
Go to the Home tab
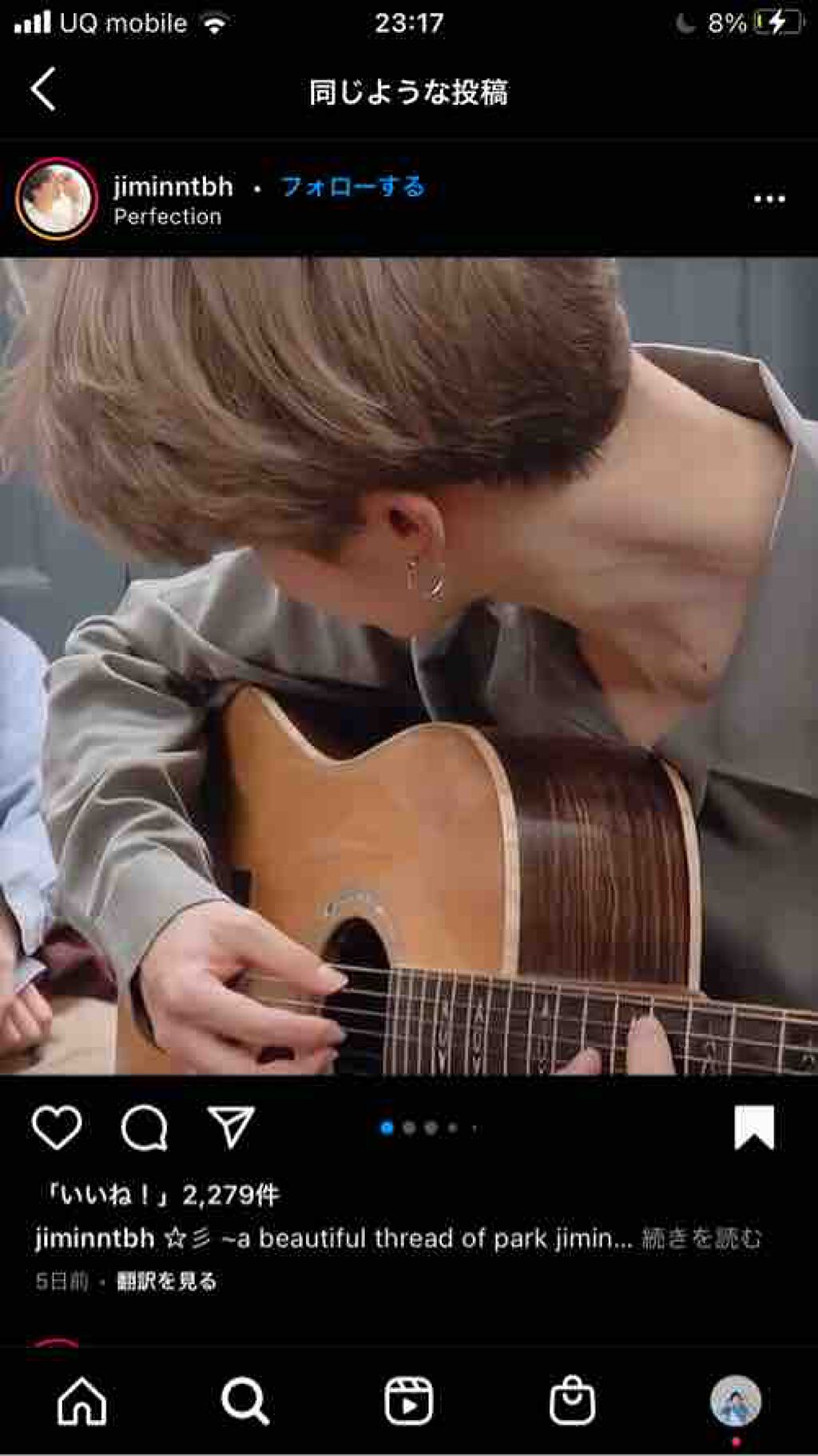point(81,1402)
